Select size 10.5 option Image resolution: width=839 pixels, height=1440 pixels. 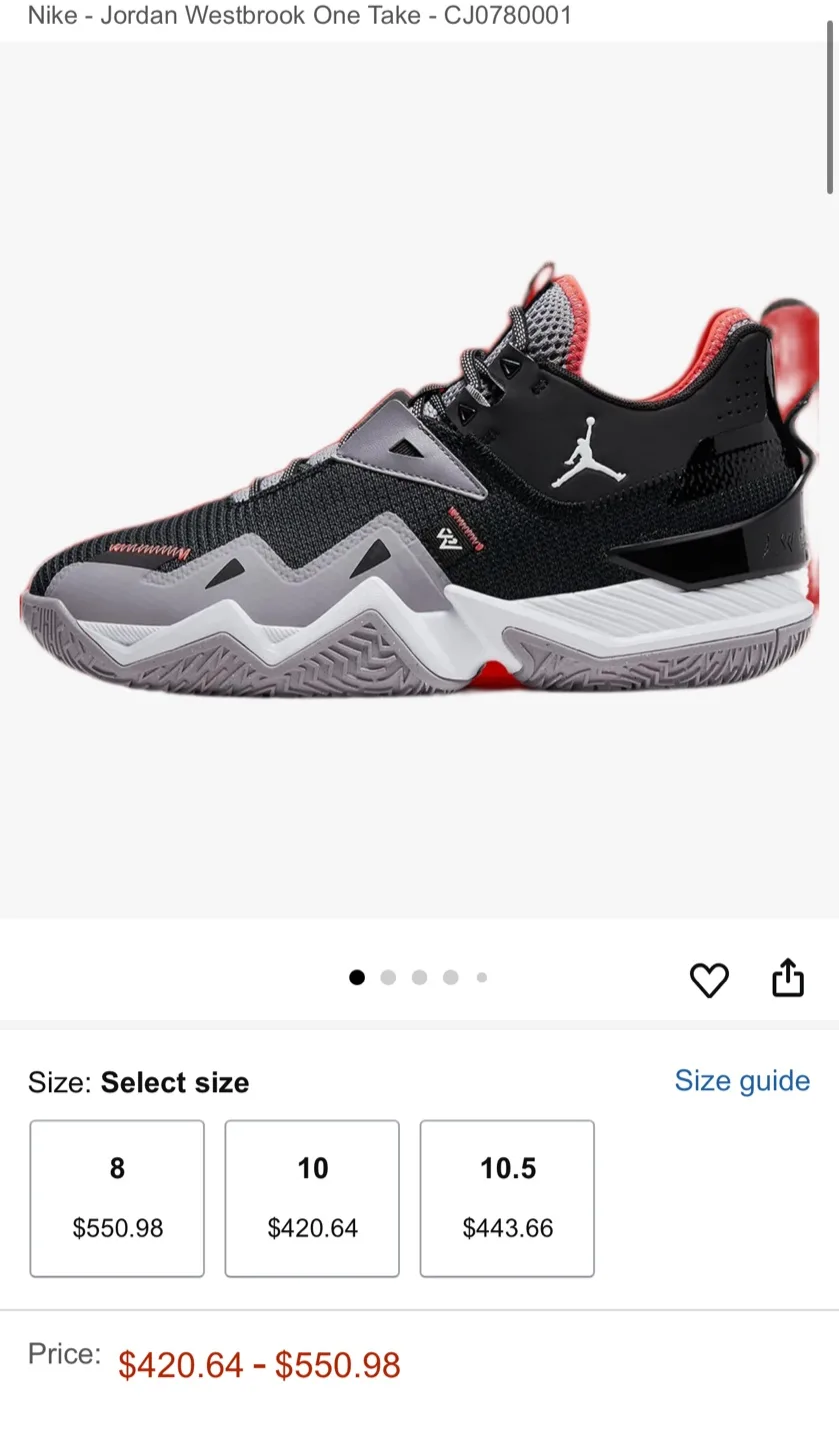point(507,1197)
